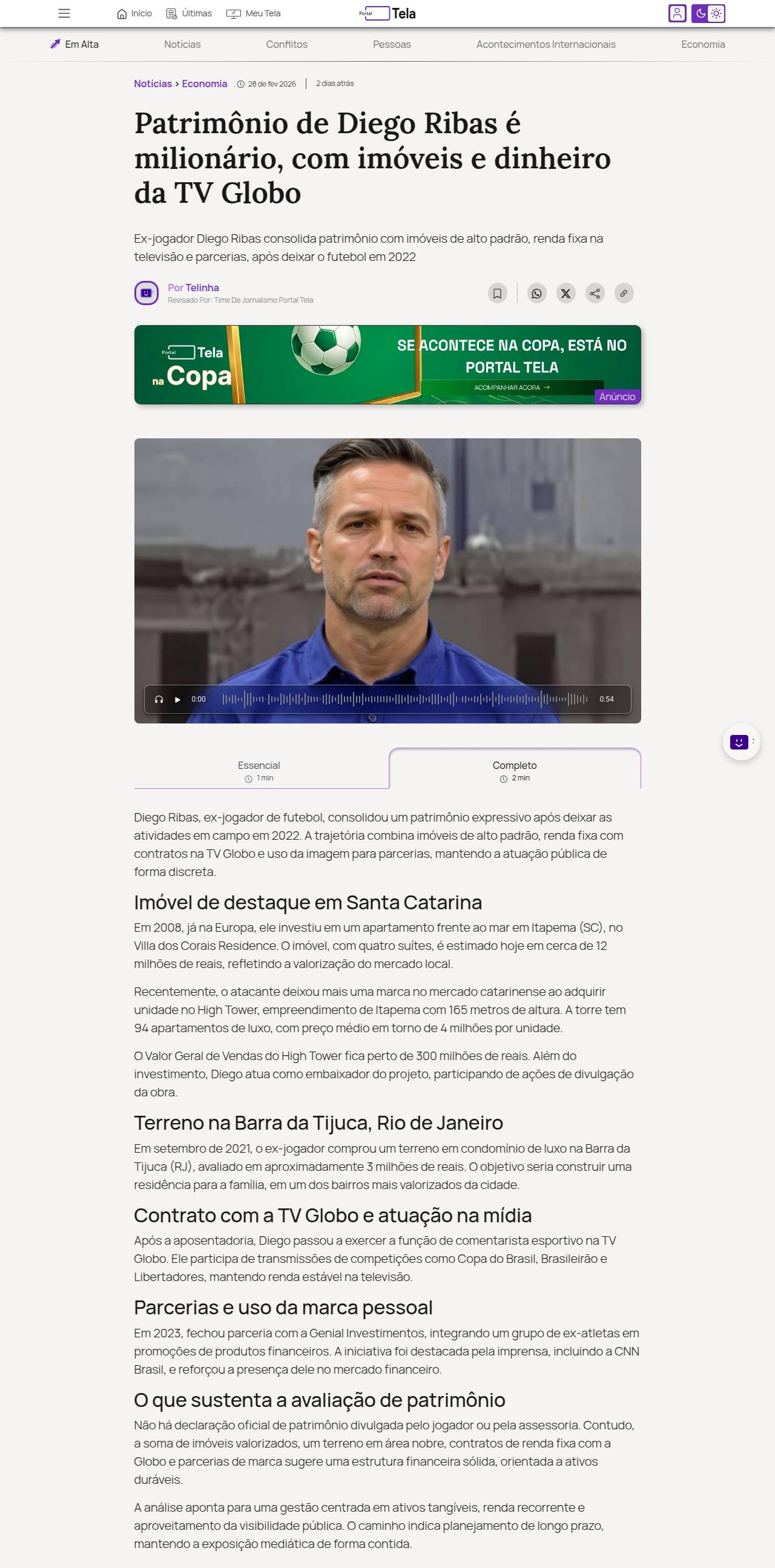This screenshot has height=1568, width=775.
Task: Open the hamburger menu
Action: tap(64, 13)
